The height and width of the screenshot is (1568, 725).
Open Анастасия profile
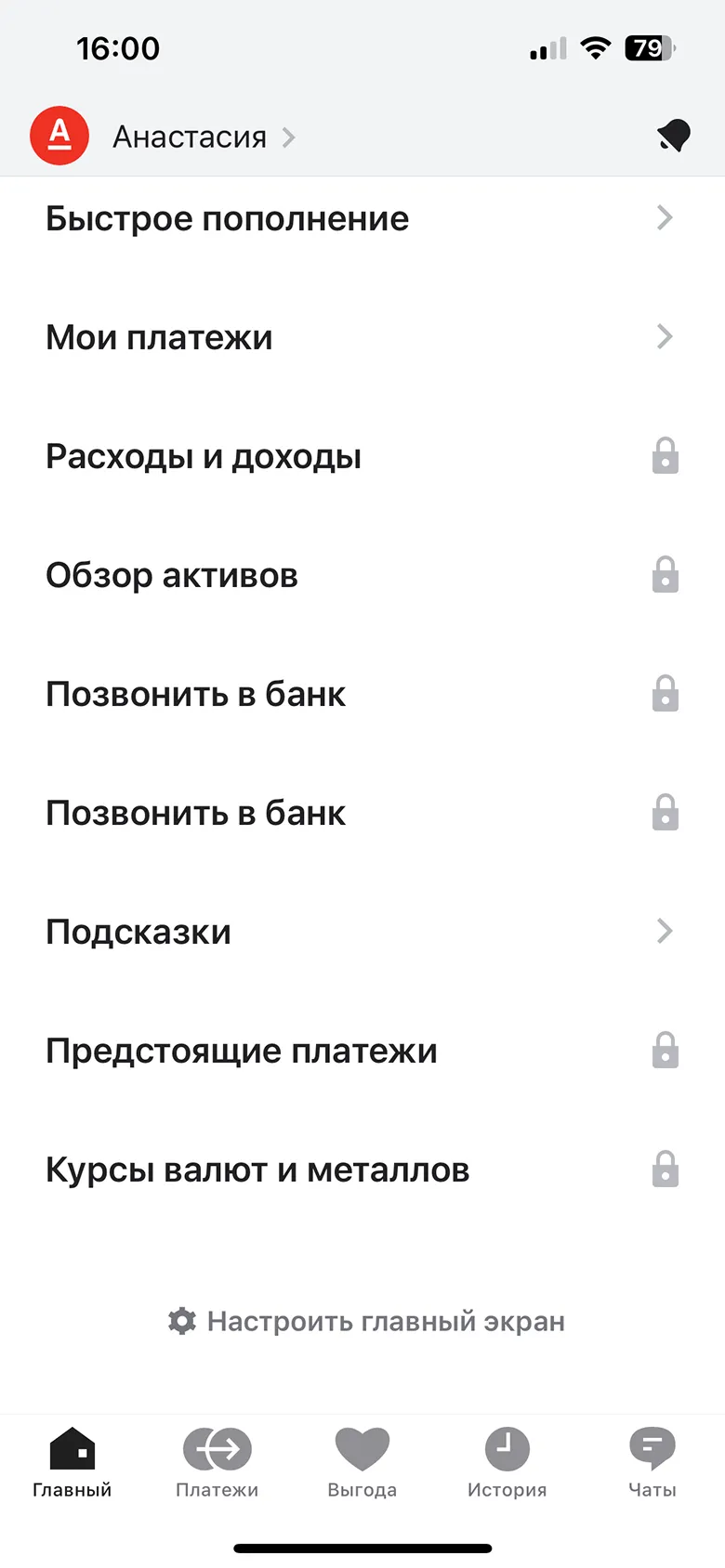[190, 137]
